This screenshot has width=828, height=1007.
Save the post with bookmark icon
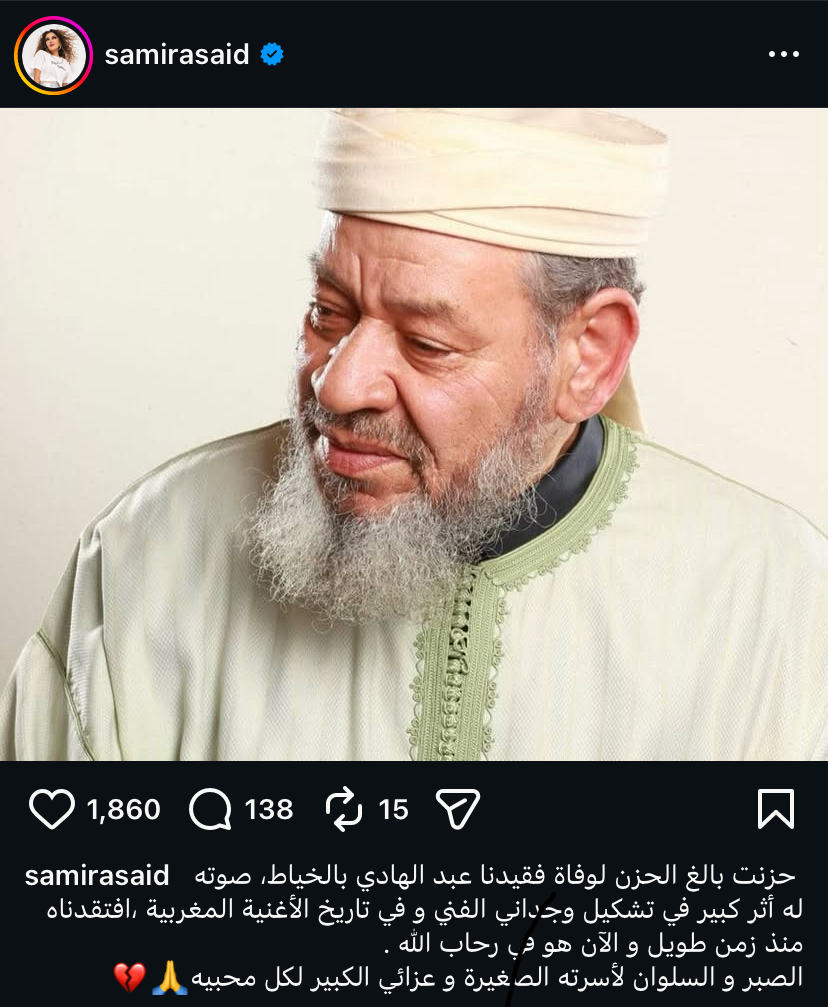(775, 808)
